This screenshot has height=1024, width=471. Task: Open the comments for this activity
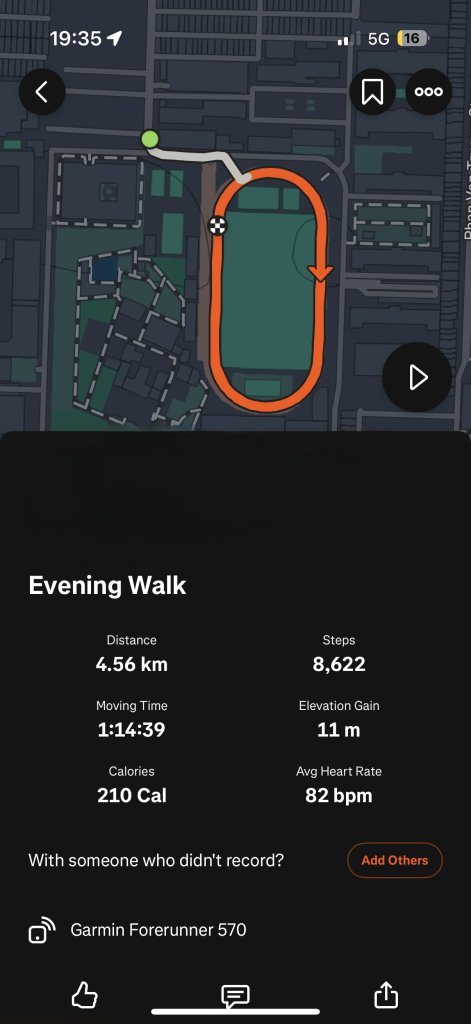235,995
